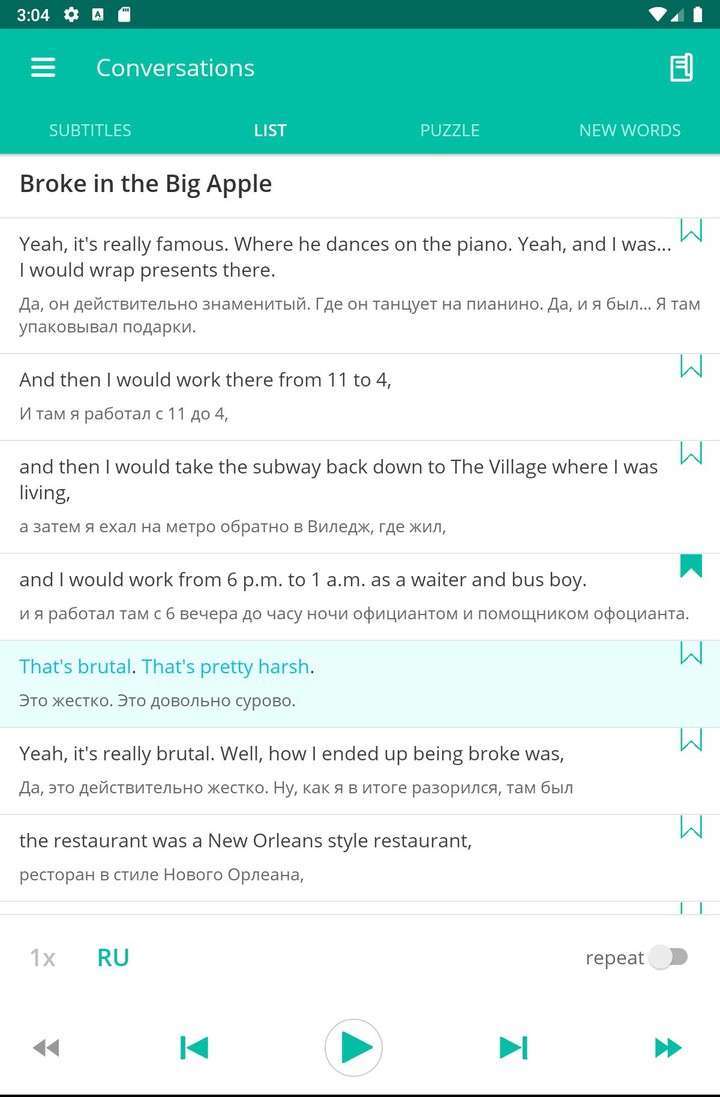Bookmark the line 'Where he dances on the piano'
The width and height of the screenshot is (720, 1097).
tap(691, 231)
